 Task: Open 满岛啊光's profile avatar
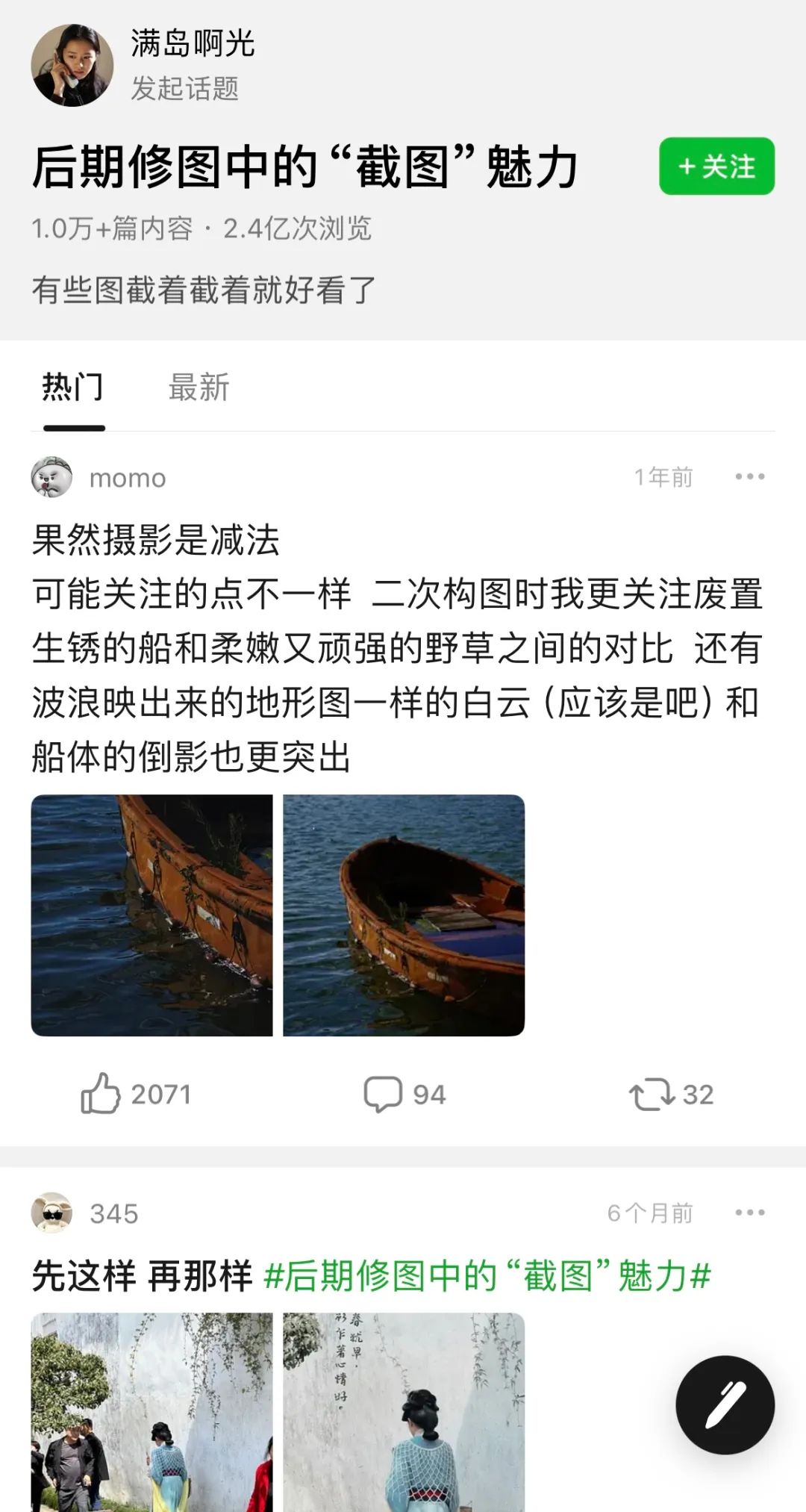(72, 66)
